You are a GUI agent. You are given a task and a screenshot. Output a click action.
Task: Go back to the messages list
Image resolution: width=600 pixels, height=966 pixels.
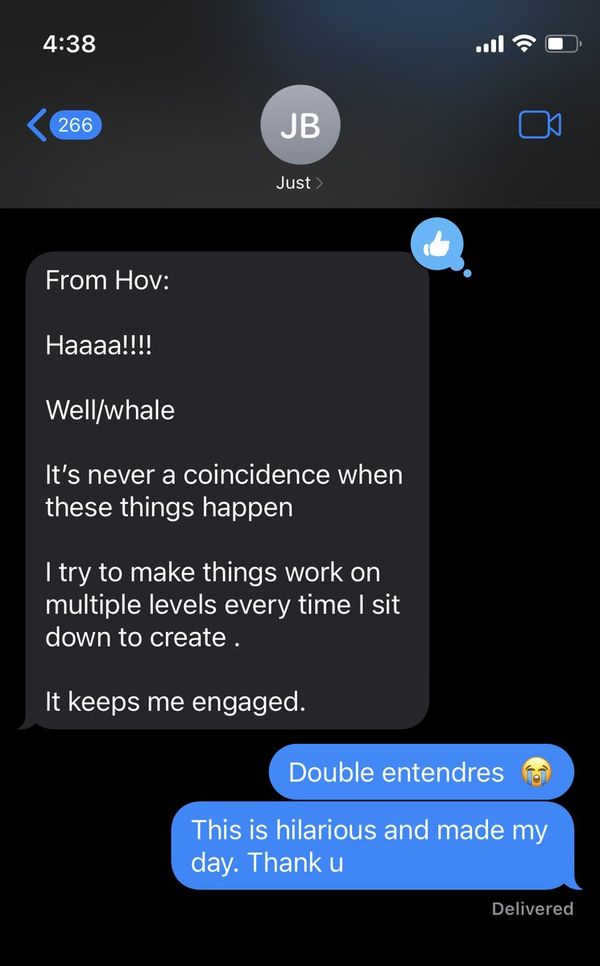pyautogui.click(x=64, y=125)
